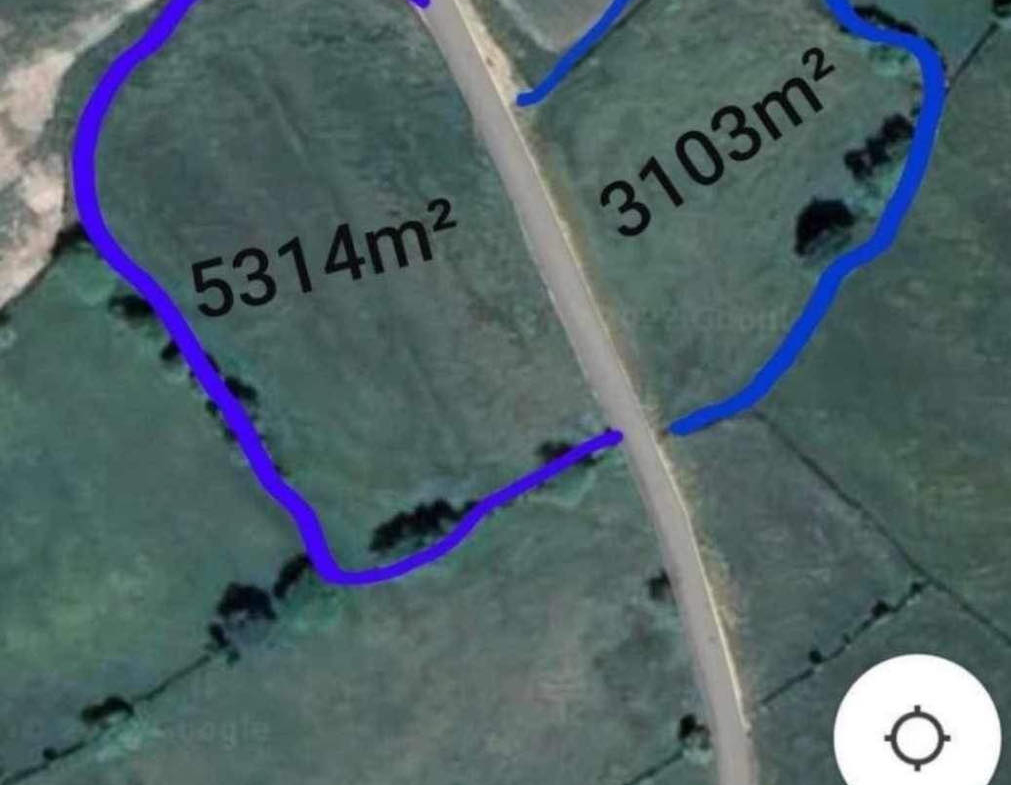Center the map on my current location
The width and height of the screenshot is (1011, 785).
[917, 738]
